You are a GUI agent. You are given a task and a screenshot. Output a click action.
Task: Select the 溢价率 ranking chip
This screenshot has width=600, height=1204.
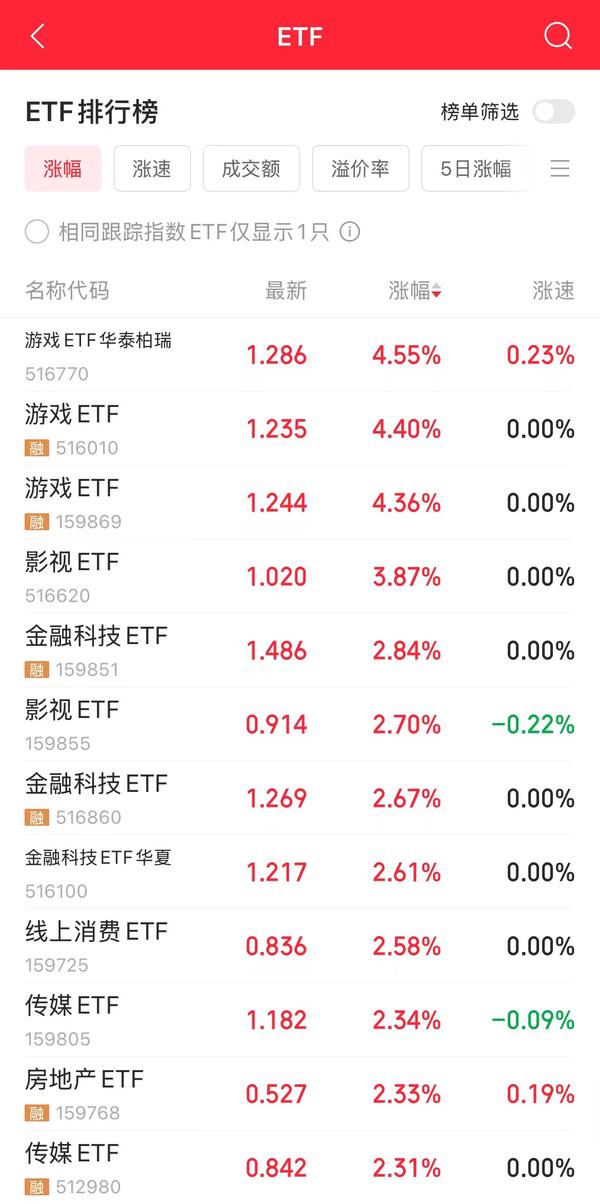pos(360,168)
